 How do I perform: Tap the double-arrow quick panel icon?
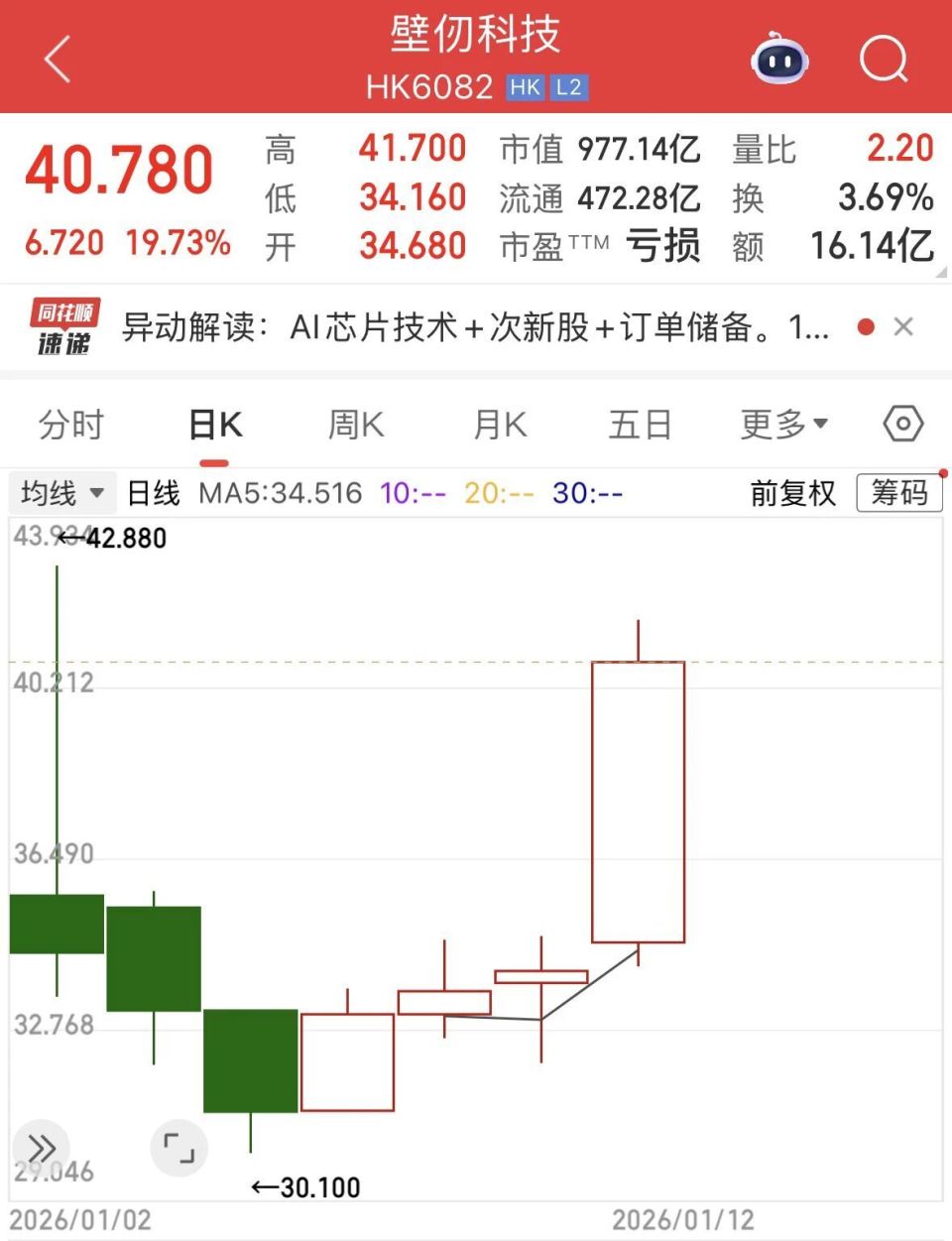pos(42,1149)
